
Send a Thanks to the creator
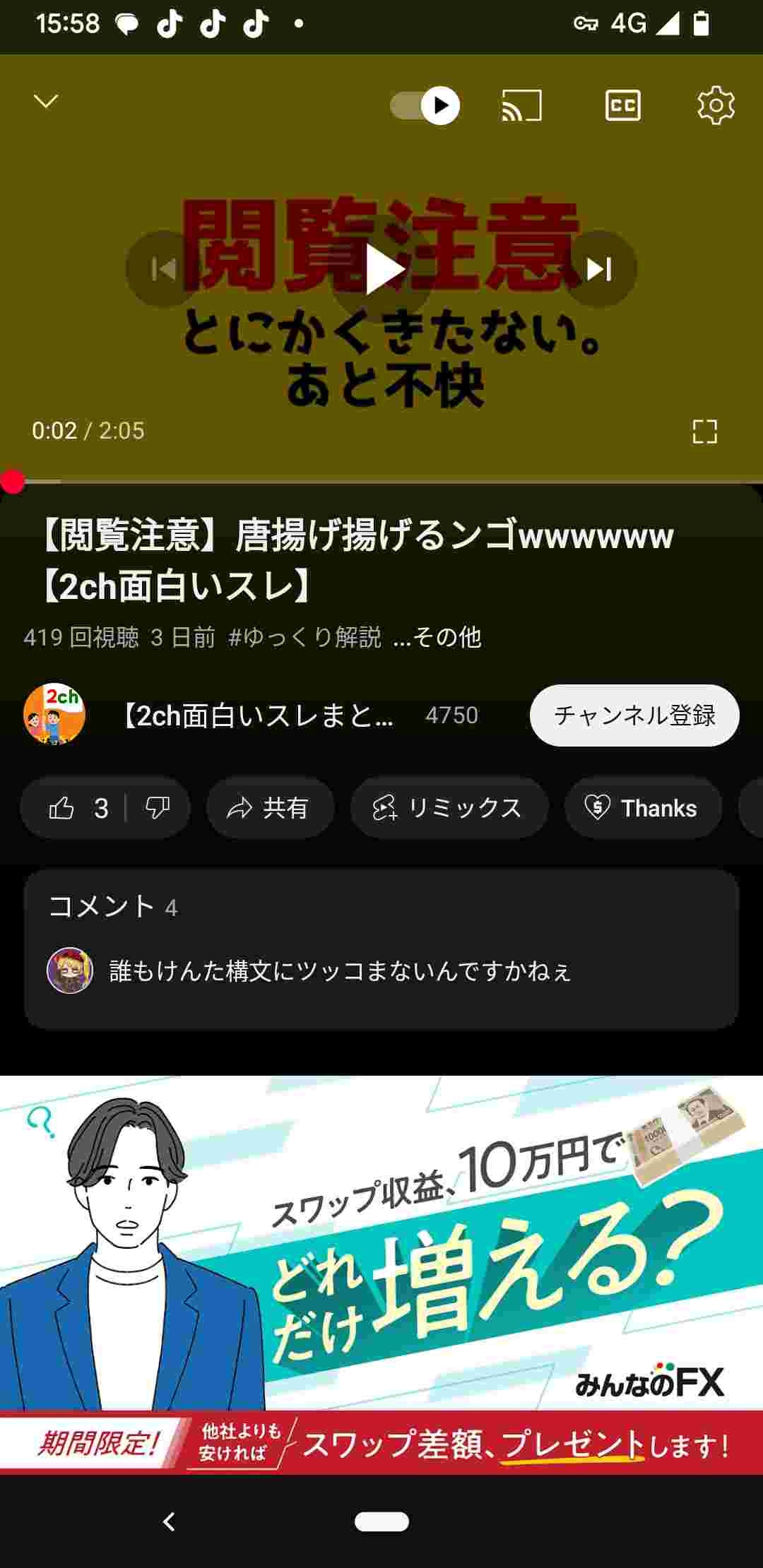pyautogui.click(x=642, y=808)
